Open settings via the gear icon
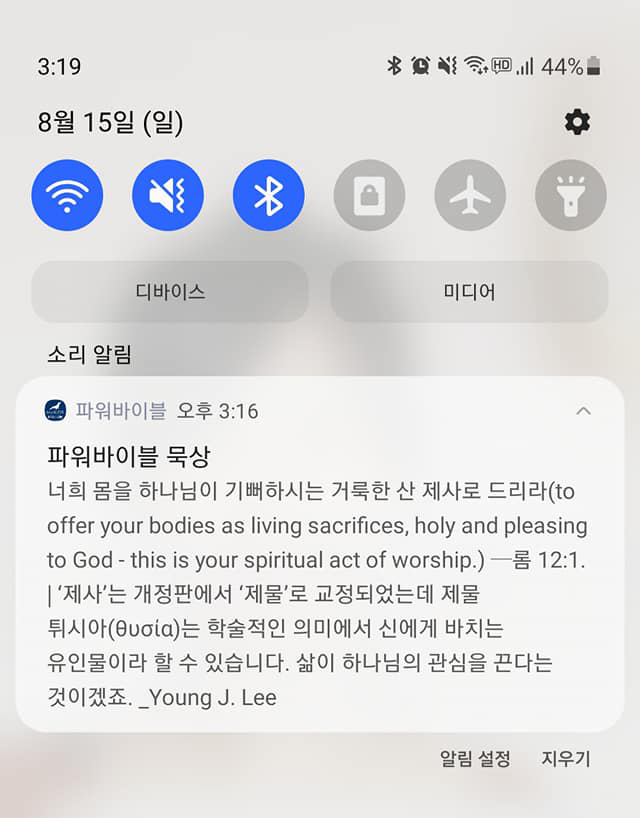The image size is (640, 818). point(577,123)
